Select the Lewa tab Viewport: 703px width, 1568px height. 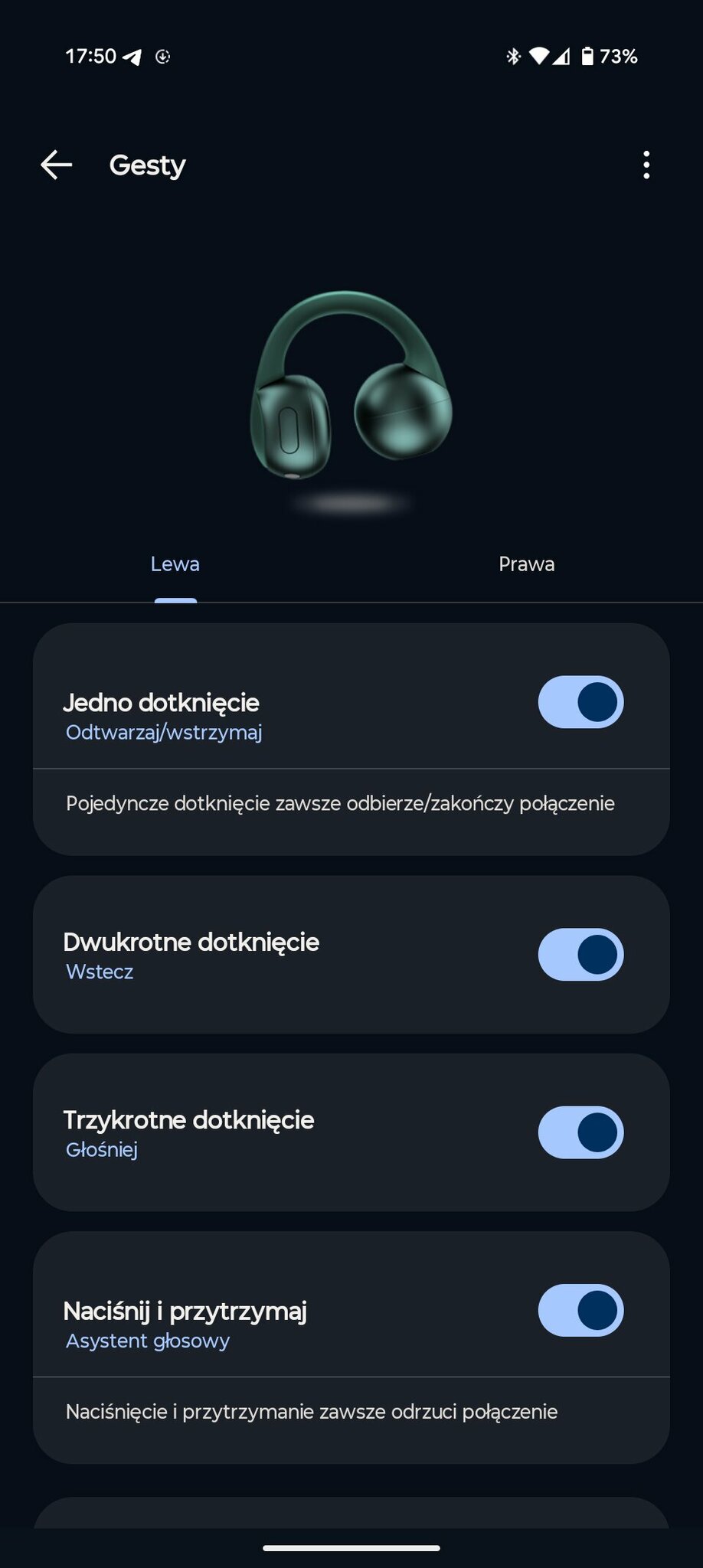175,564
